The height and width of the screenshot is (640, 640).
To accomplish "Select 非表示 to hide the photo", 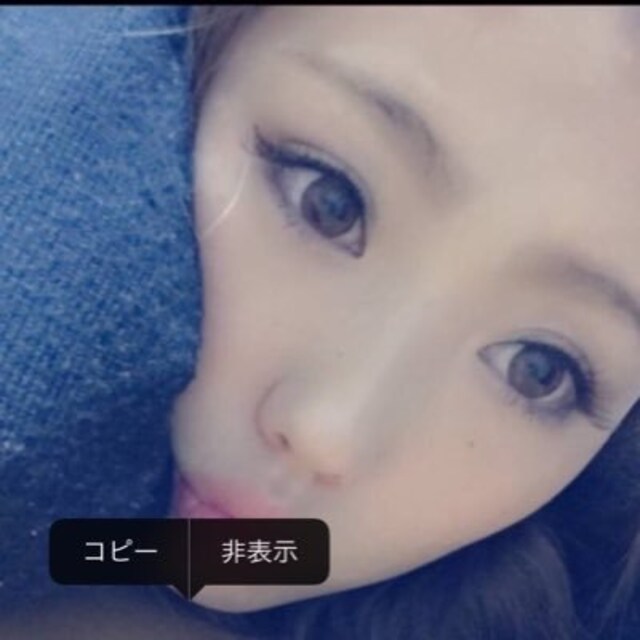I will click(x=259, y=552).
